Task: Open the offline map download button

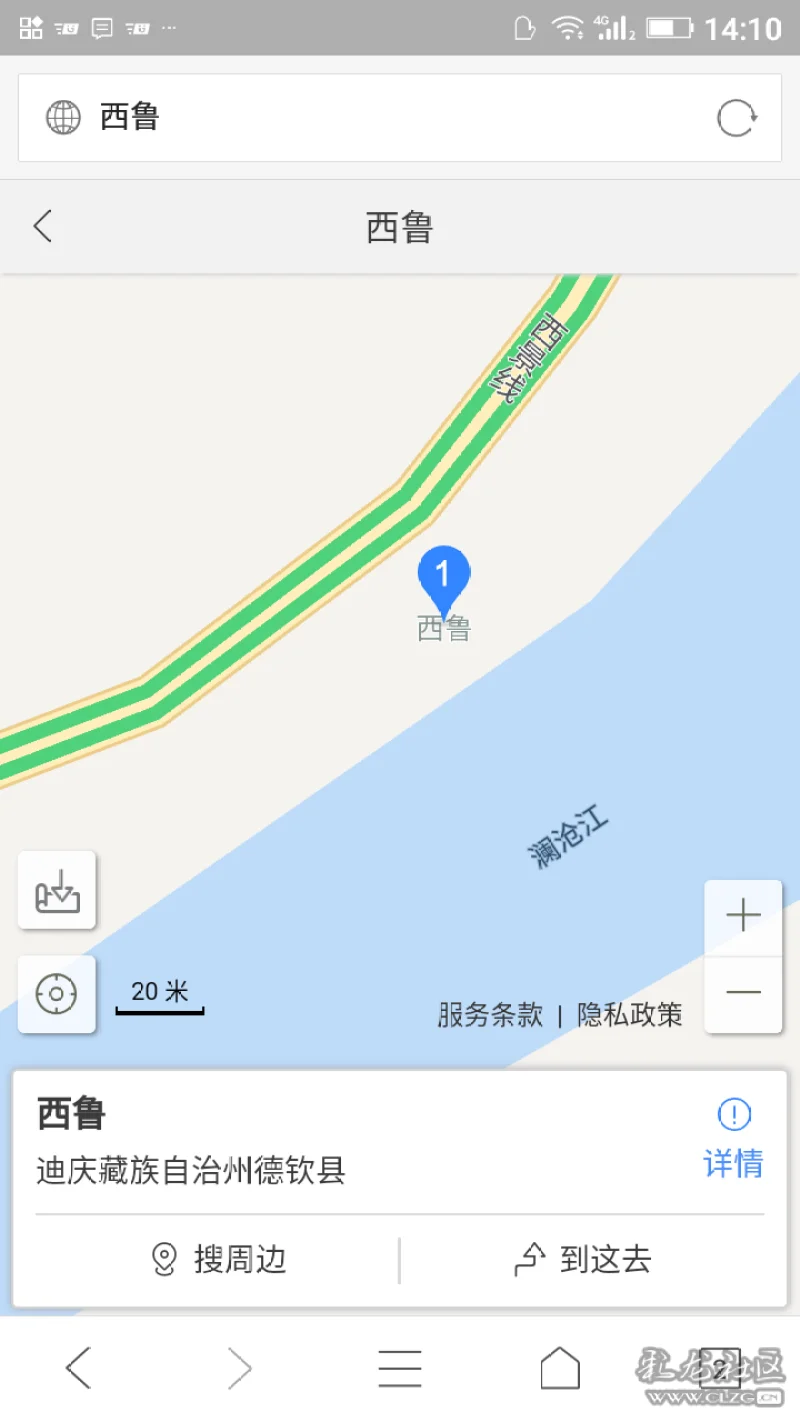Action: click(x=57, y=890)
